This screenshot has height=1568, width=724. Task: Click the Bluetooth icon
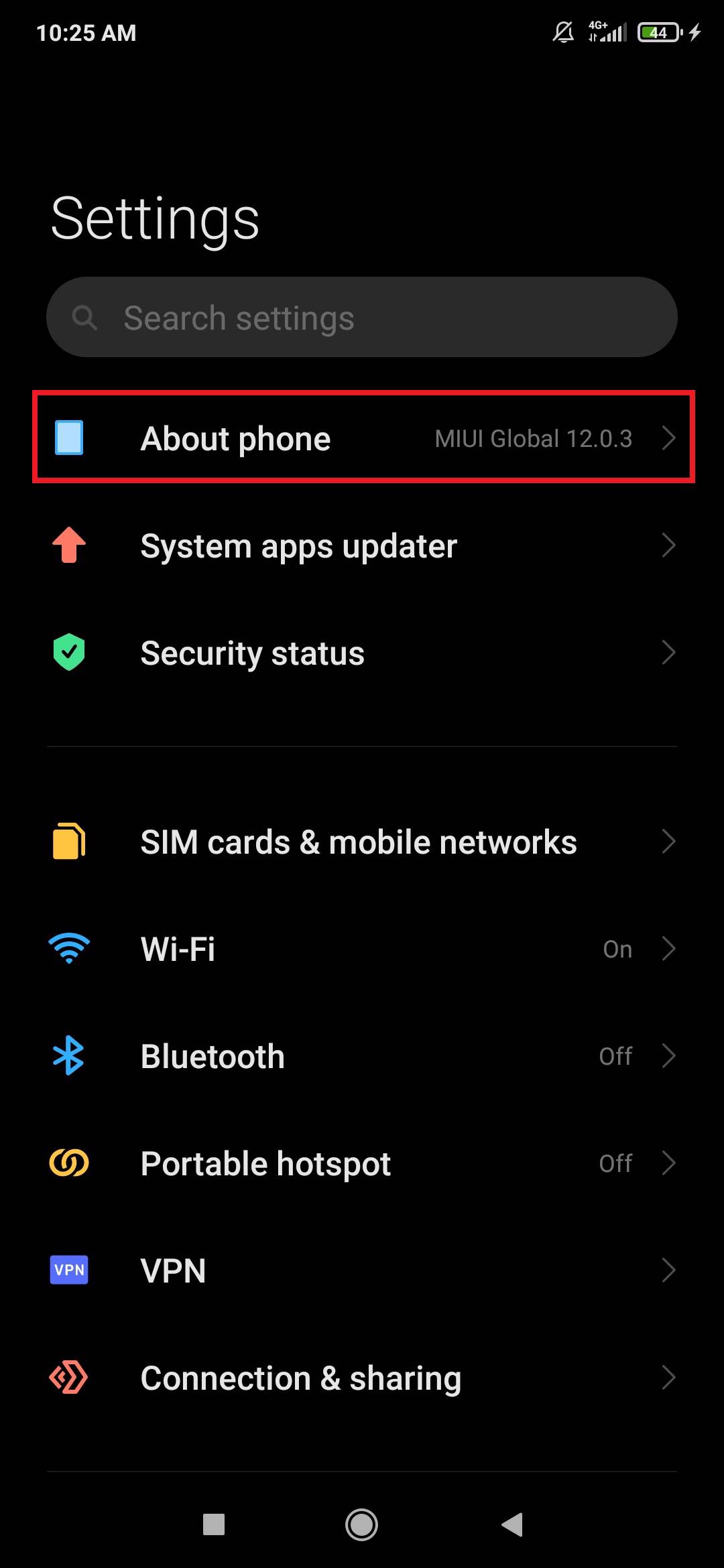68,1055
